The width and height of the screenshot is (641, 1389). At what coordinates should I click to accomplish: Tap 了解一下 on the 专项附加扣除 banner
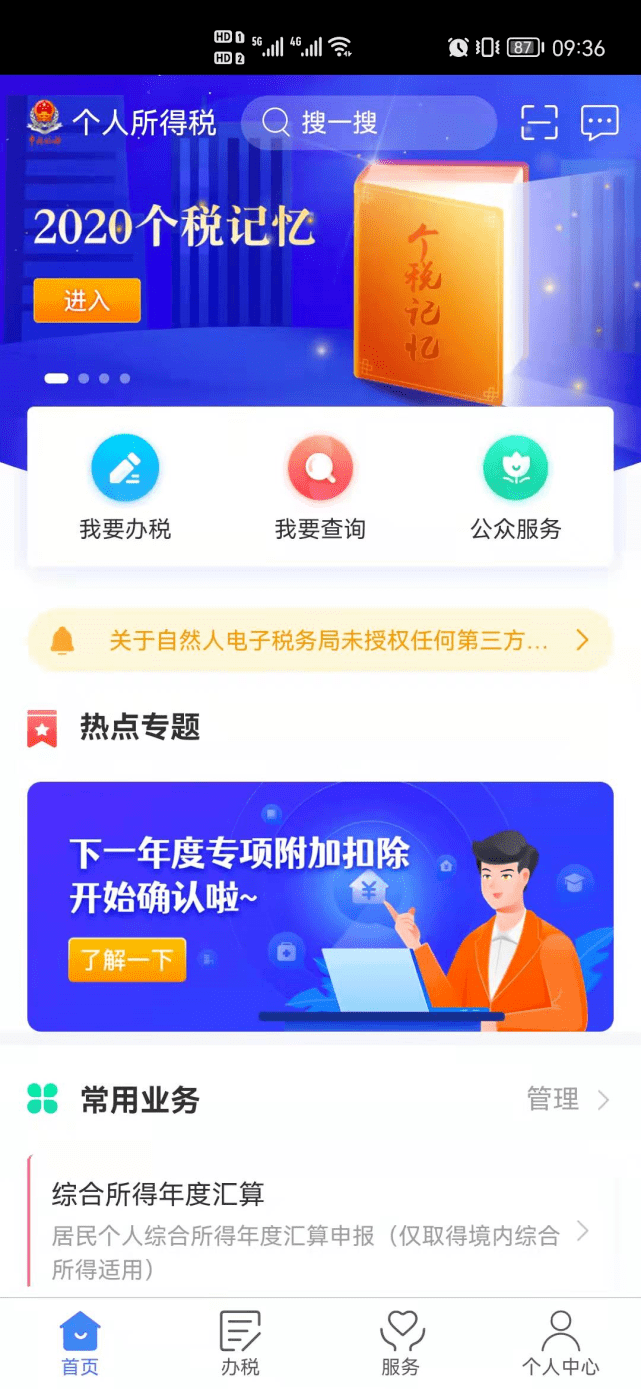click(x=127, y=960)
